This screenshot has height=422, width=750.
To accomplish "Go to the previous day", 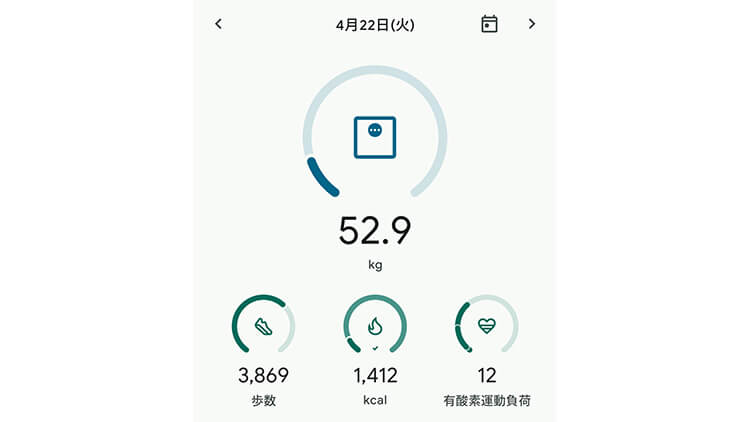I will [219, 24].
